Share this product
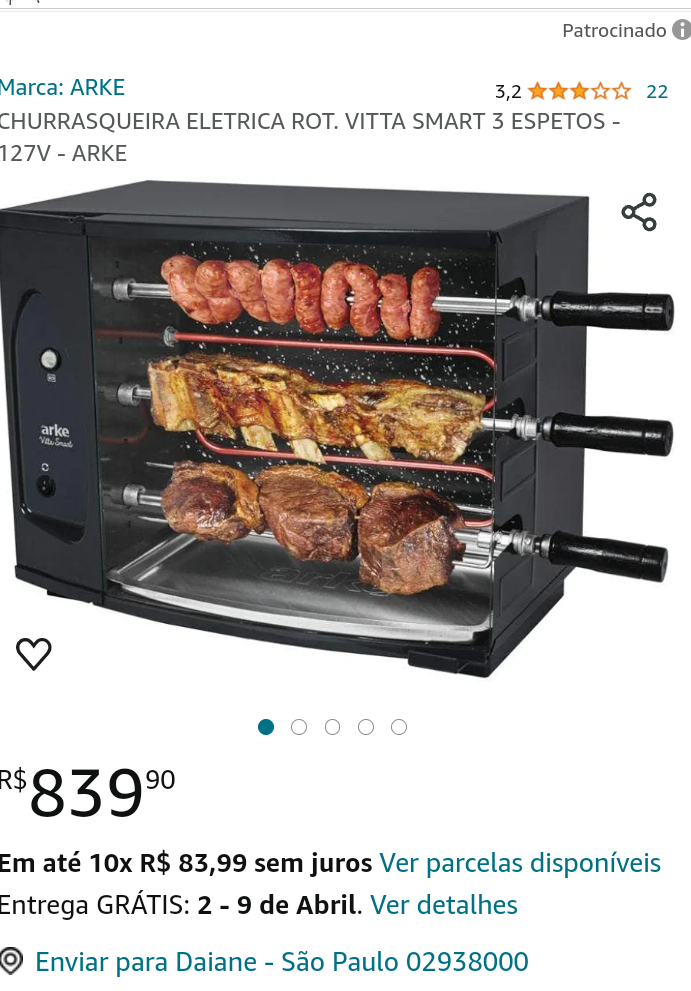 [x=639, y=212]
